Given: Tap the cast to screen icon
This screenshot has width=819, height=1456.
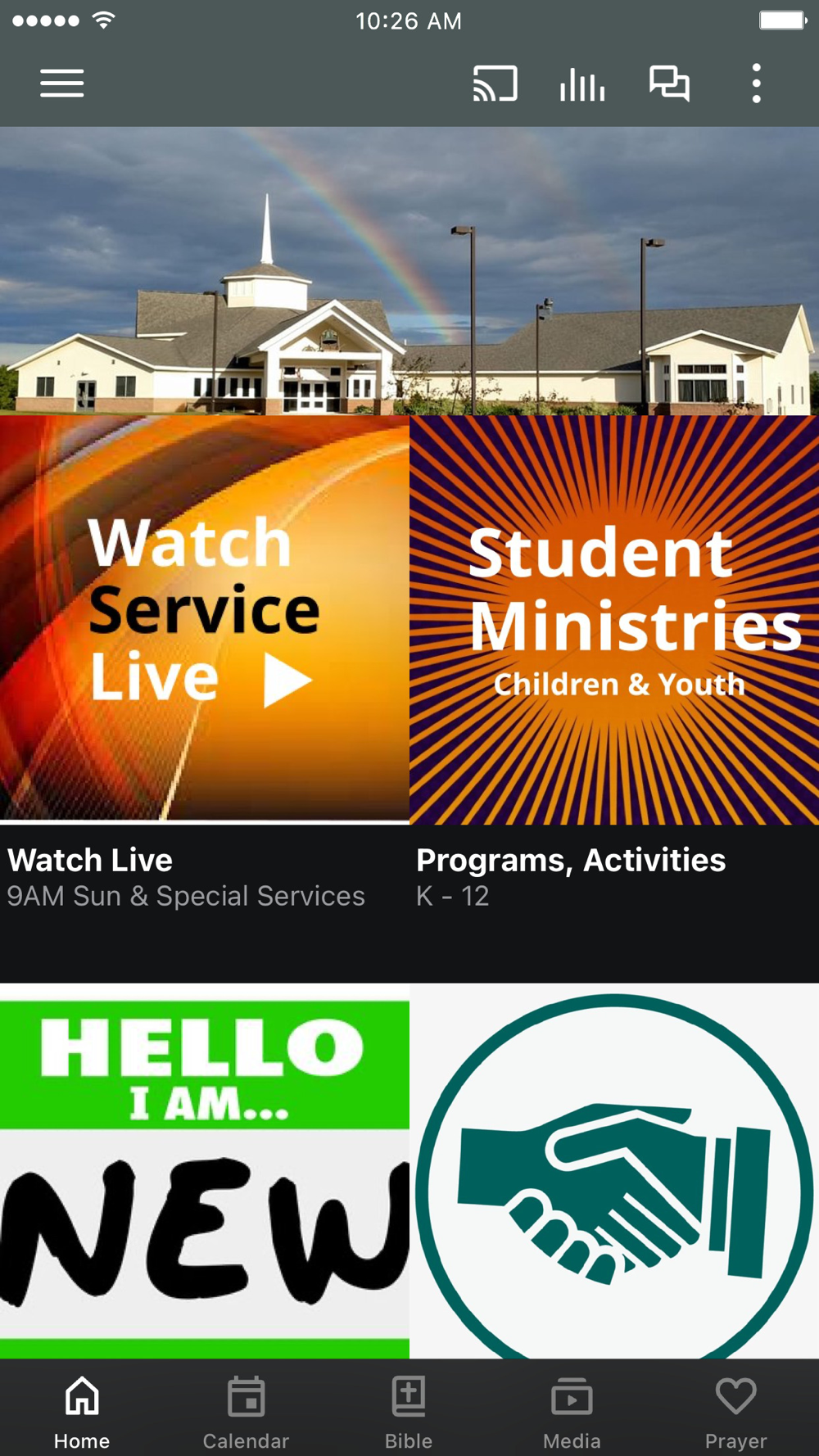Looking at the screenshot, I should tap(495, 84).
